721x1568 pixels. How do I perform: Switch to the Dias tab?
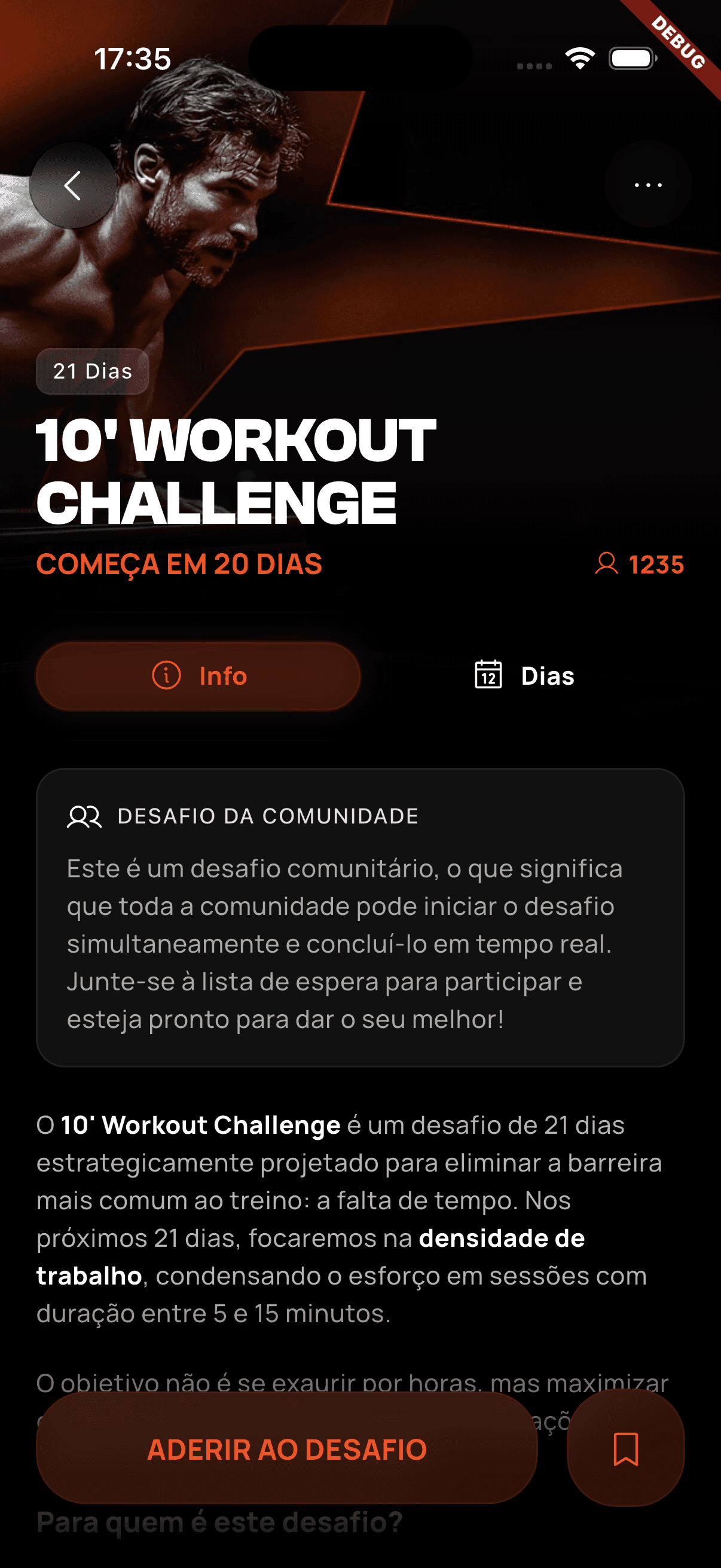click(x=525, y=675)
